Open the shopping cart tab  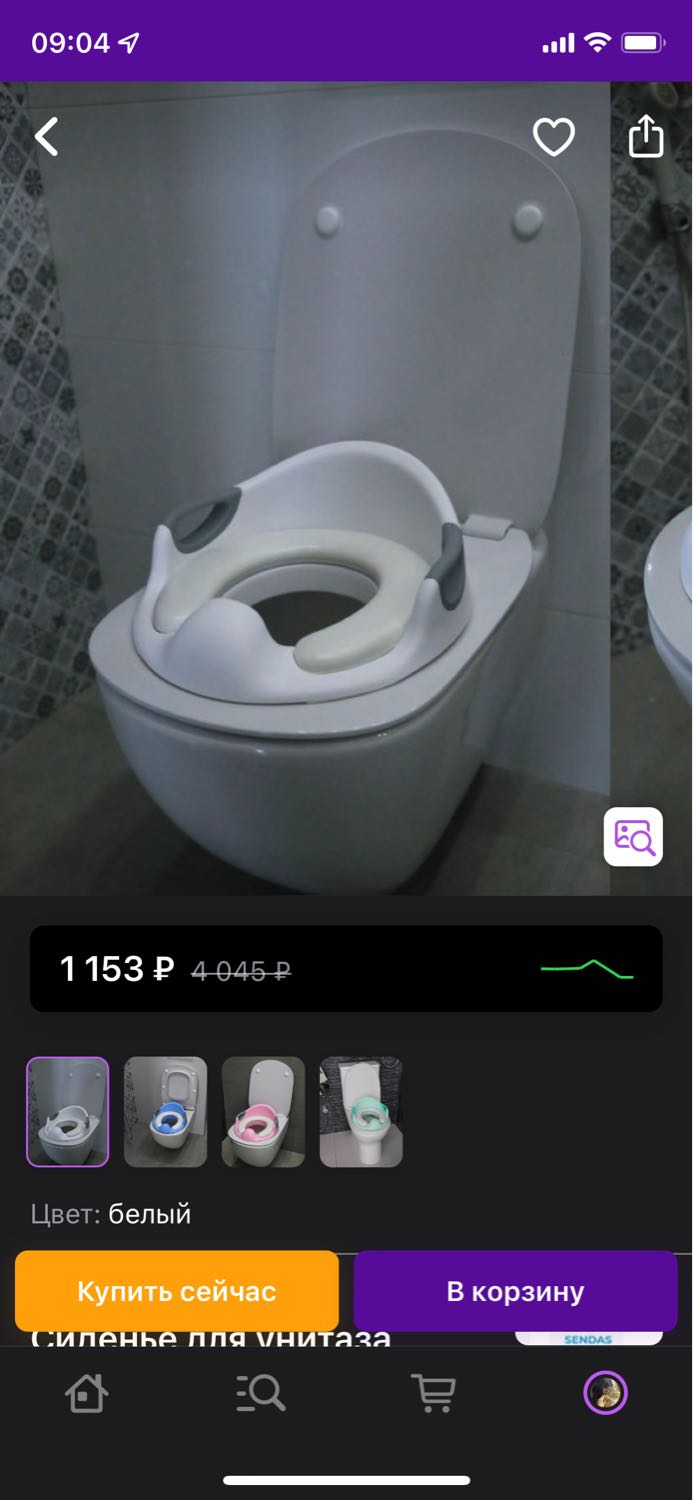pos(433,1393)
